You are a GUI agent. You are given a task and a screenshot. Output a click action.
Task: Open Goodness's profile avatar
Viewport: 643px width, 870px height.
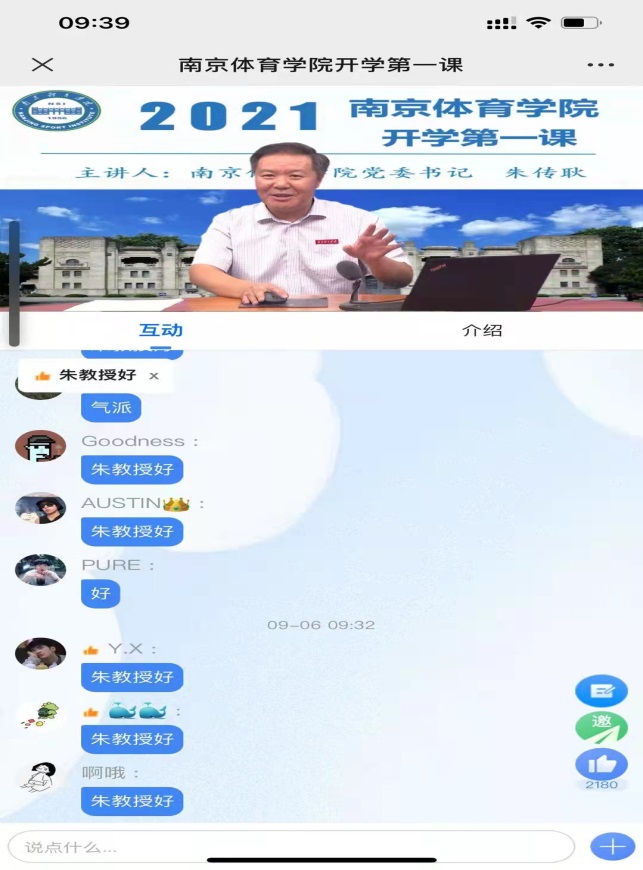[x=40, y=446]
